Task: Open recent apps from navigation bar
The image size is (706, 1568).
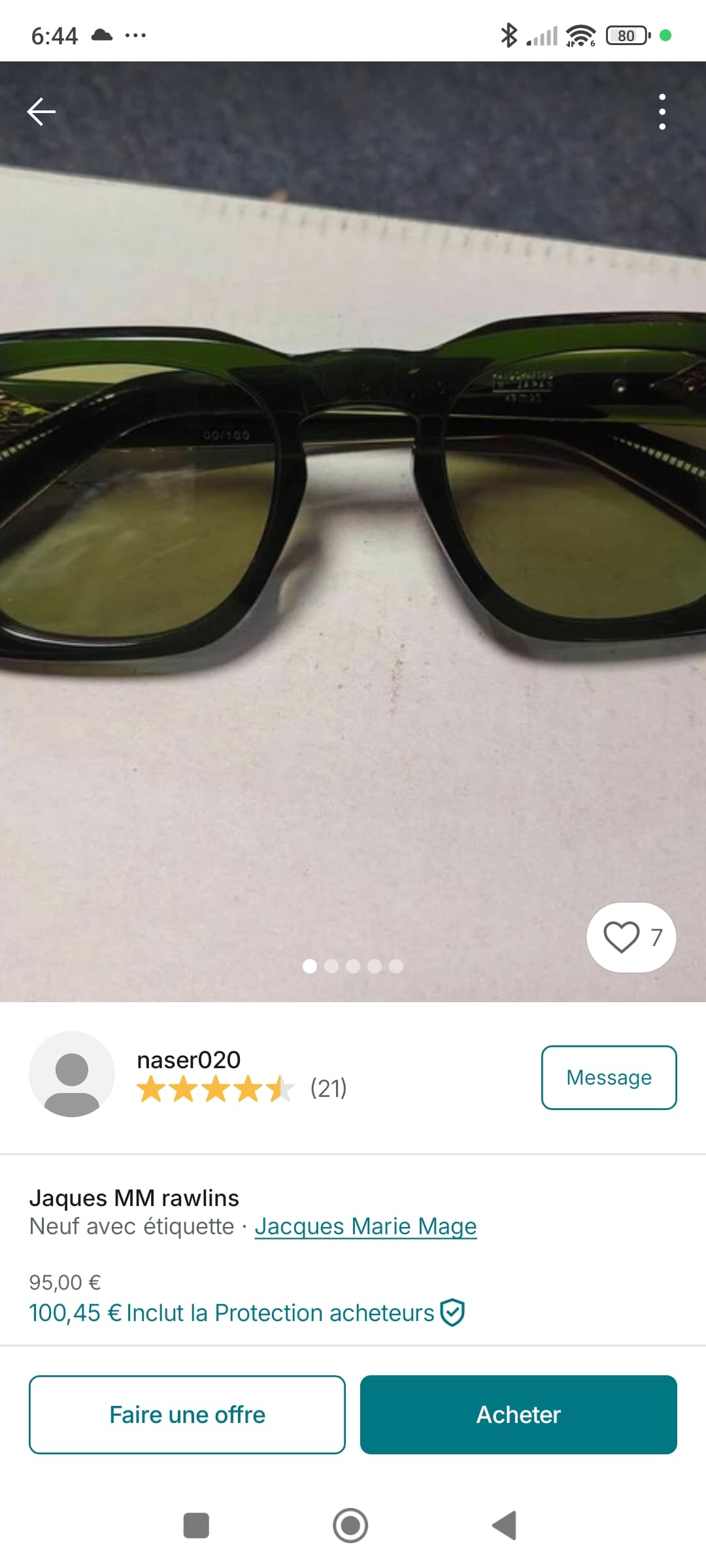Action: point(196,1526)
